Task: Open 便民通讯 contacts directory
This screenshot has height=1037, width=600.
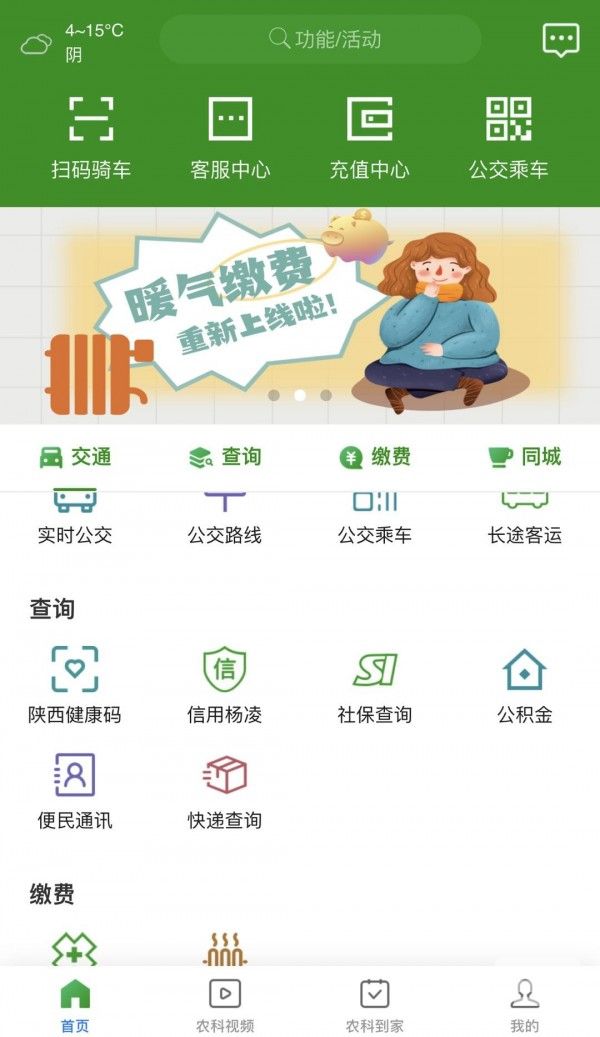Action: [x=75, y=791]
